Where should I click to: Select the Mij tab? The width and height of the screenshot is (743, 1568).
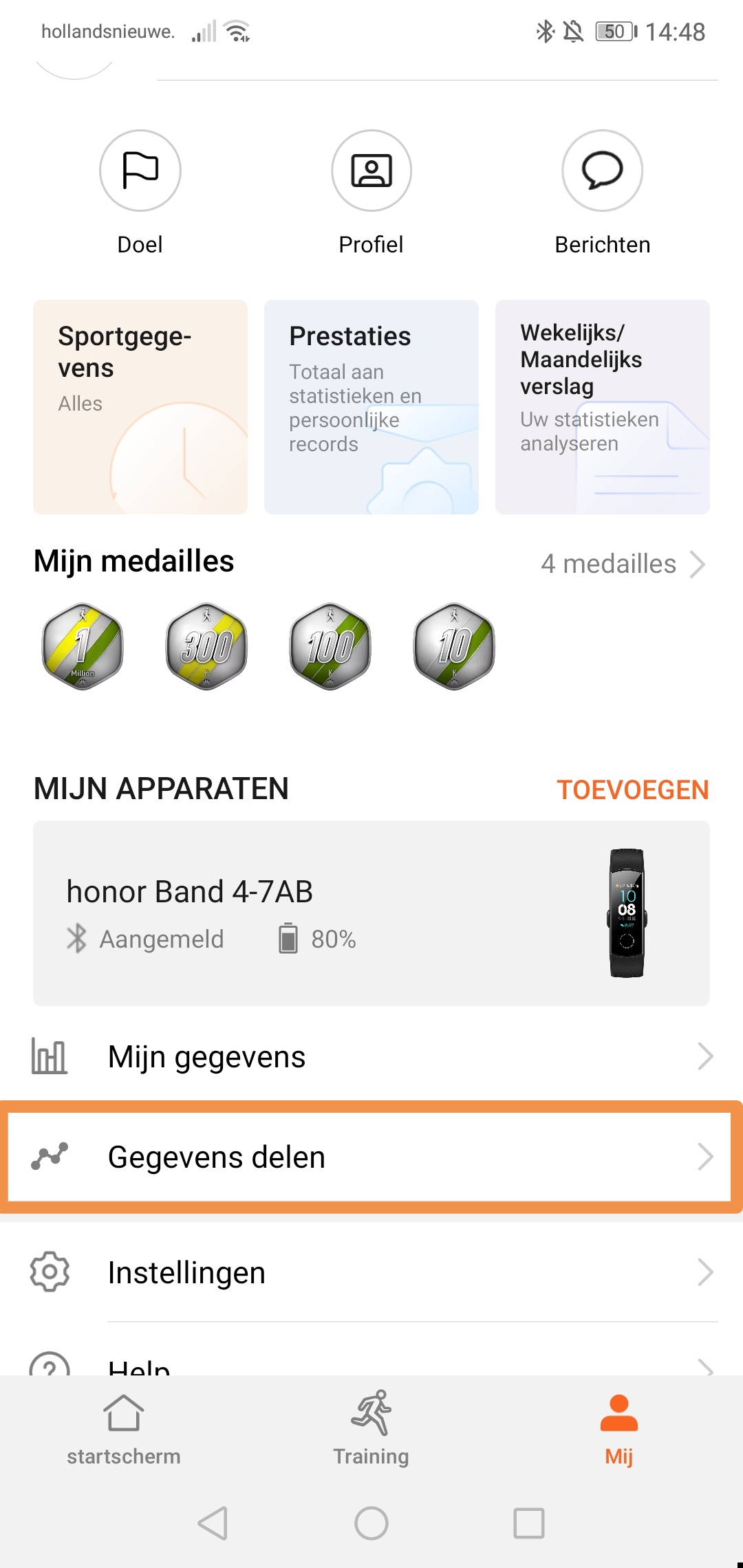pos(619,1428)
